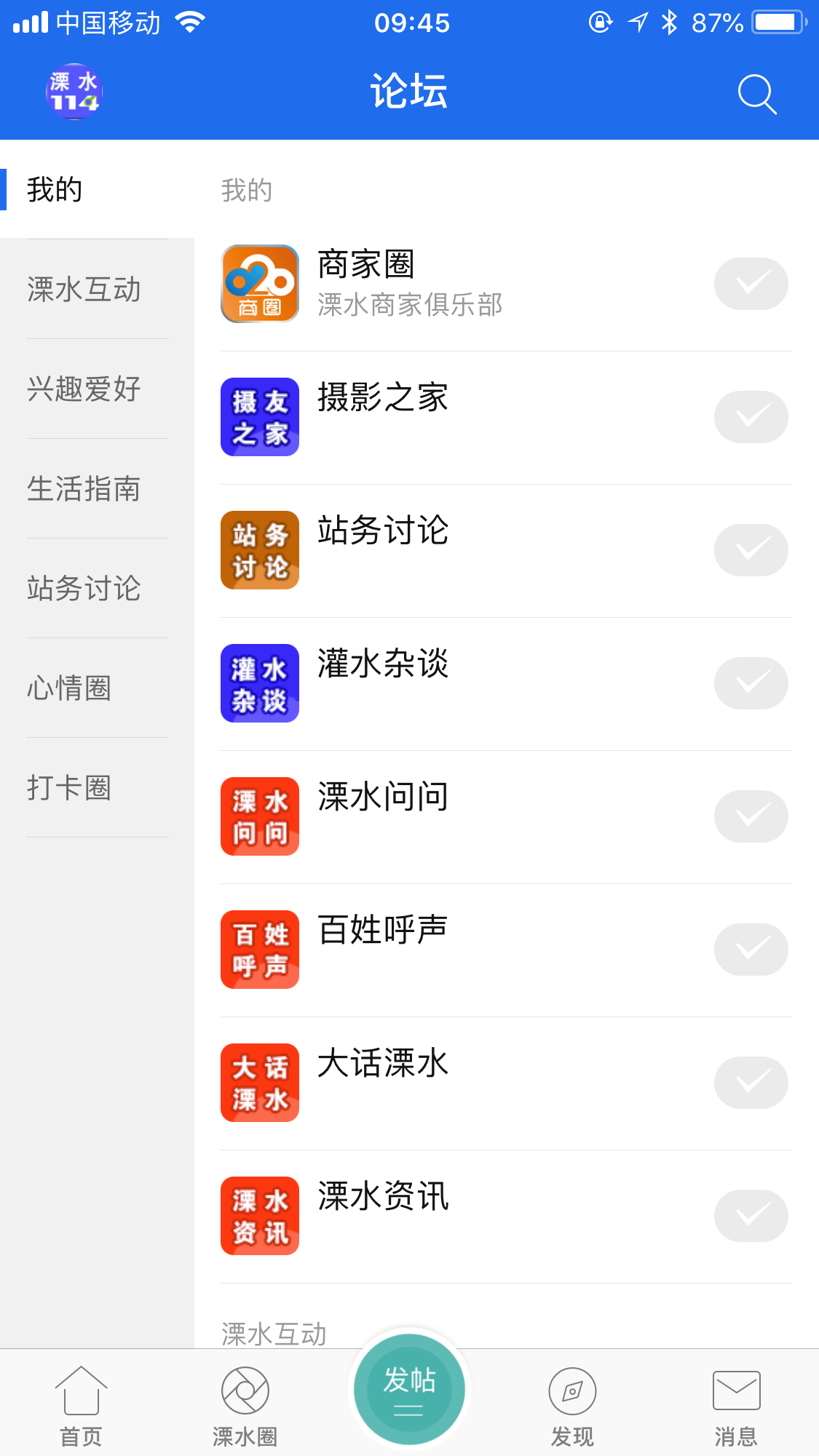This screenshot has width=819, height=1456.
Task: Select the 百姓呼声 forum icon
Action: pyautogui.click(x=259, y=950)
